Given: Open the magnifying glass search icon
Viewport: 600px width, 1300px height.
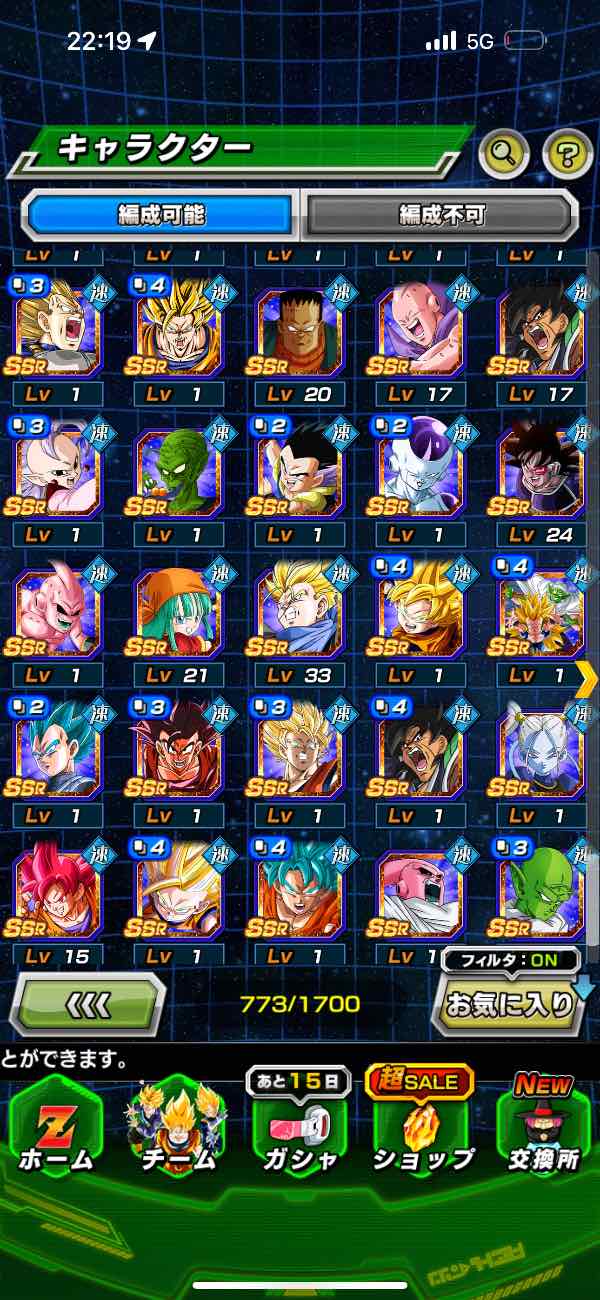Looking at the screenshot, I should point(504,153).
